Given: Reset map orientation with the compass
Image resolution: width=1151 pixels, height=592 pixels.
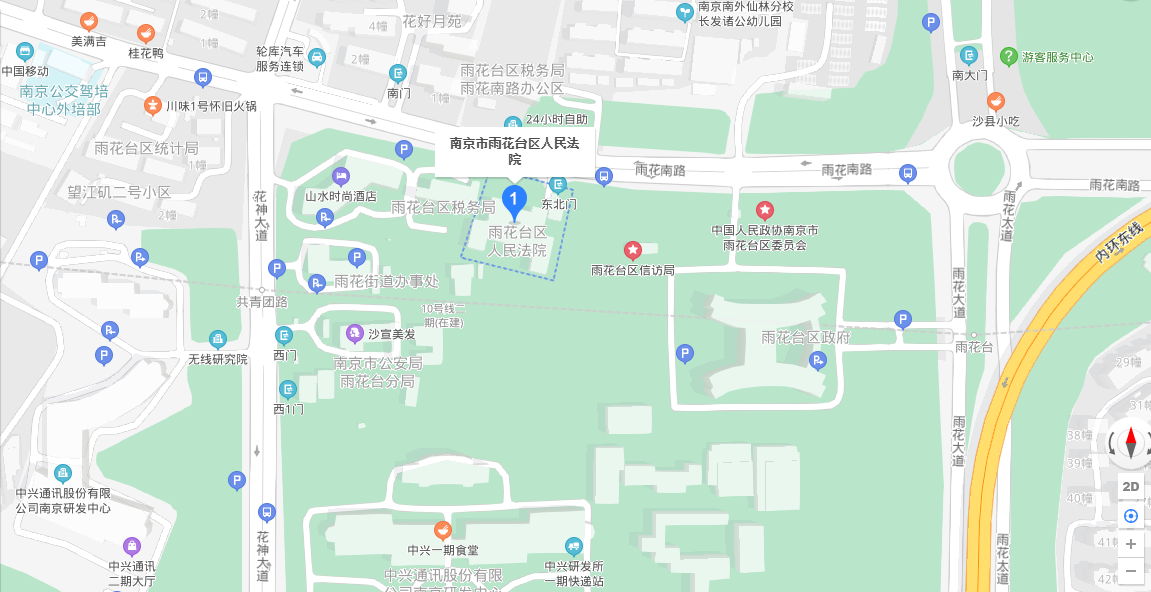Looking at the screenshot, I should (x=1131, y=441).
